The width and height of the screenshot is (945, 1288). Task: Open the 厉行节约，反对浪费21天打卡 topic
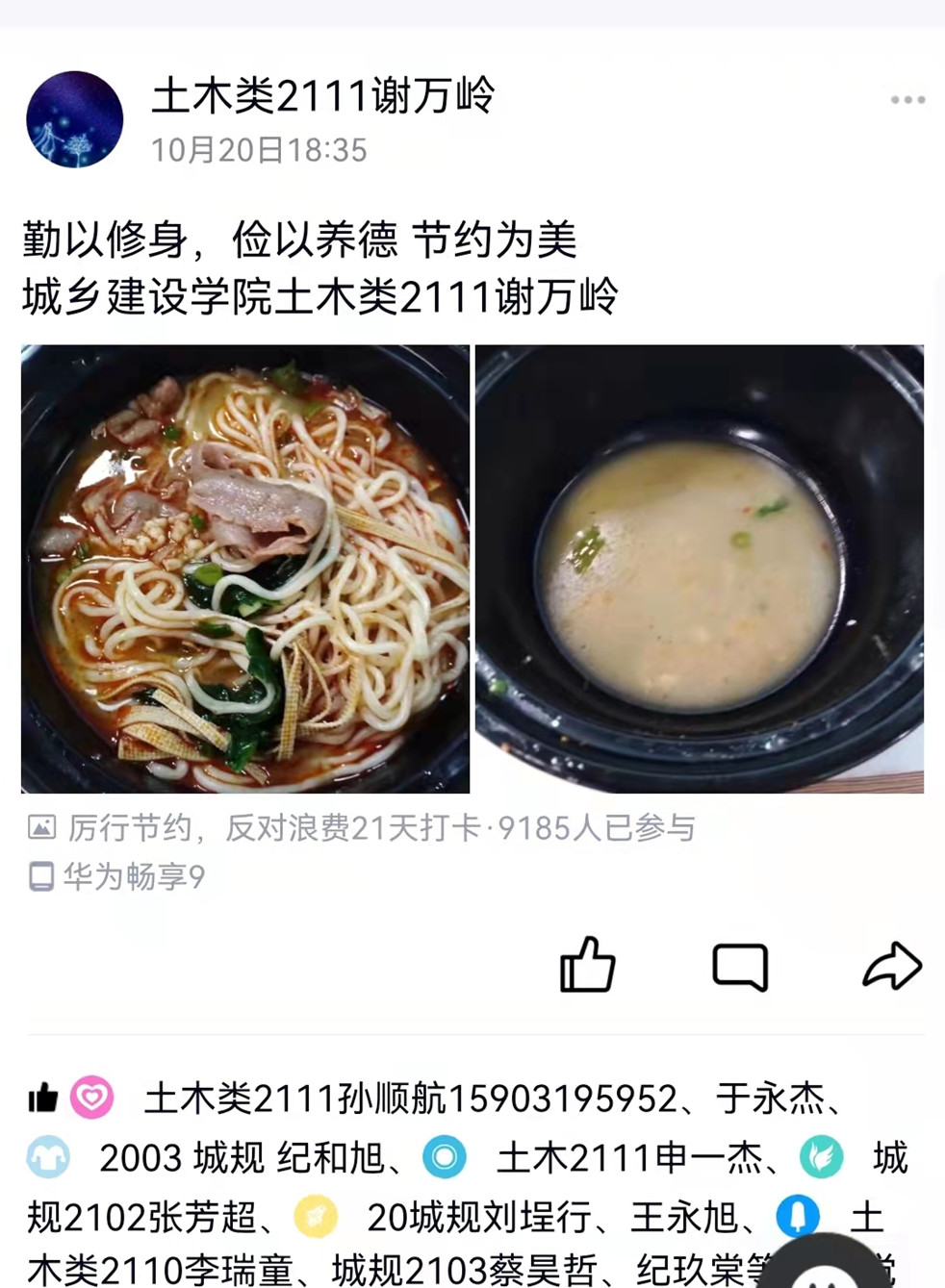tap(380, 827)
